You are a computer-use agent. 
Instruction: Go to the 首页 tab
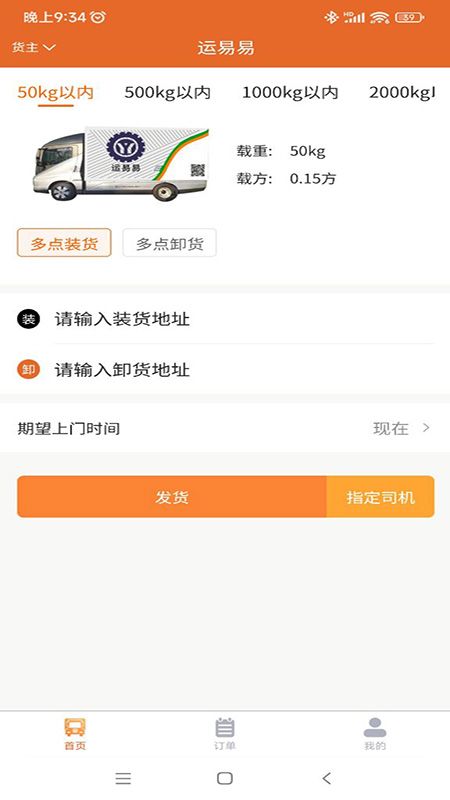point(75,734)
